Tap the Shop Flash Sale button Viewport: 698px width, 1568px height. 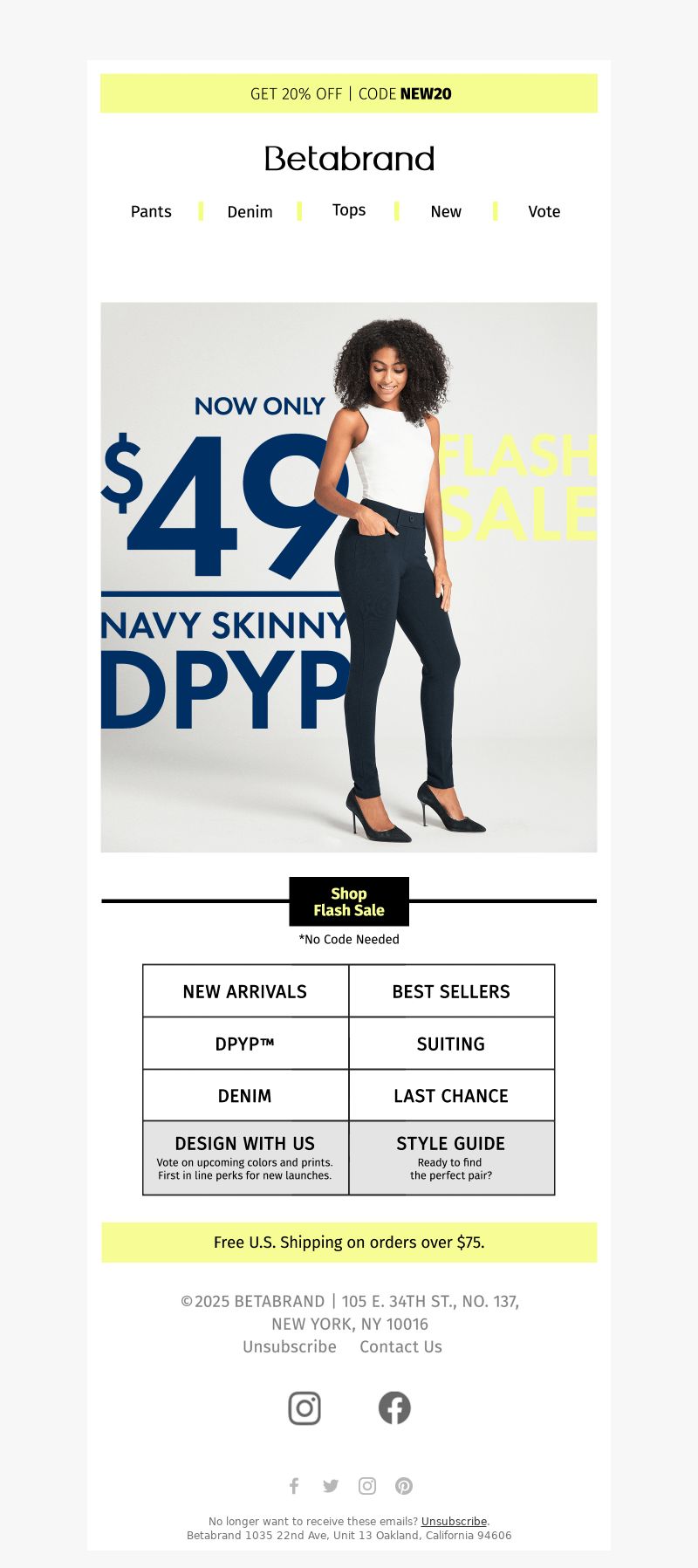click(349, 901)
